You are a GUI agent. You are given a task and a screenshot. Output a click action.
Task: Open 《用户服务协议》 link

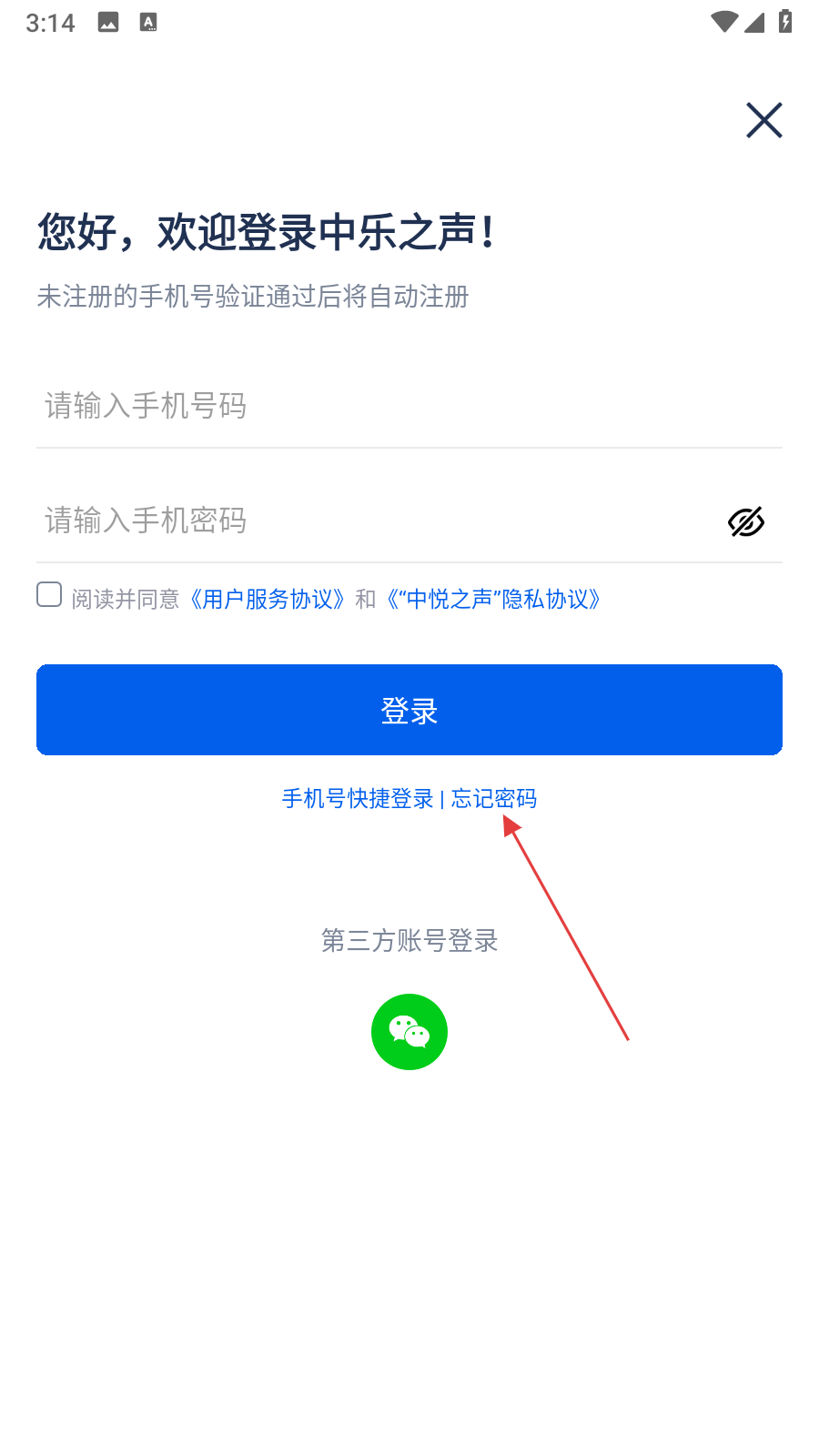[x=267, y=599]
